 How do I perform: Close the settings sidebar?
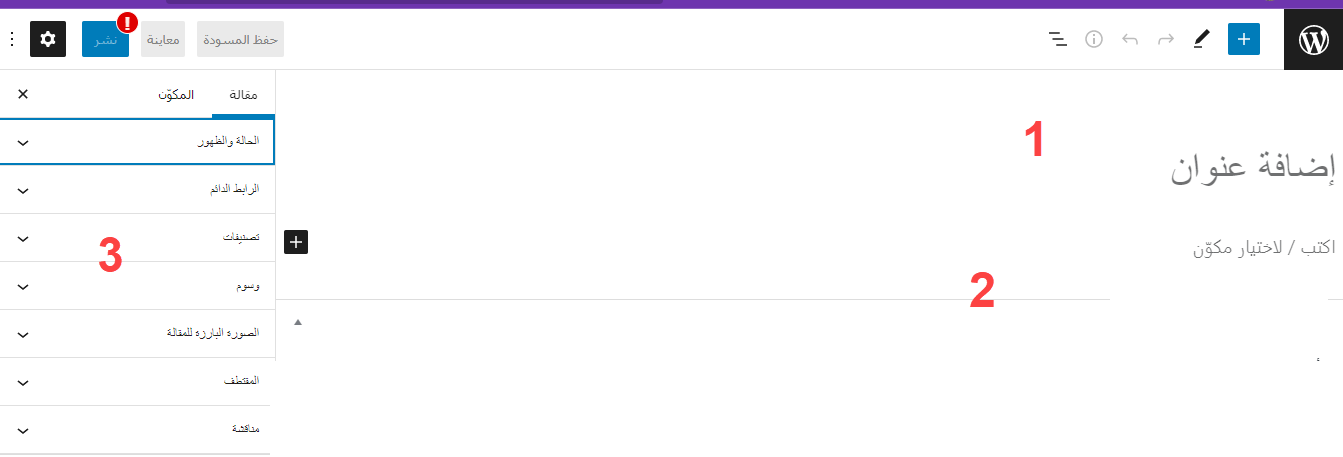23,94
